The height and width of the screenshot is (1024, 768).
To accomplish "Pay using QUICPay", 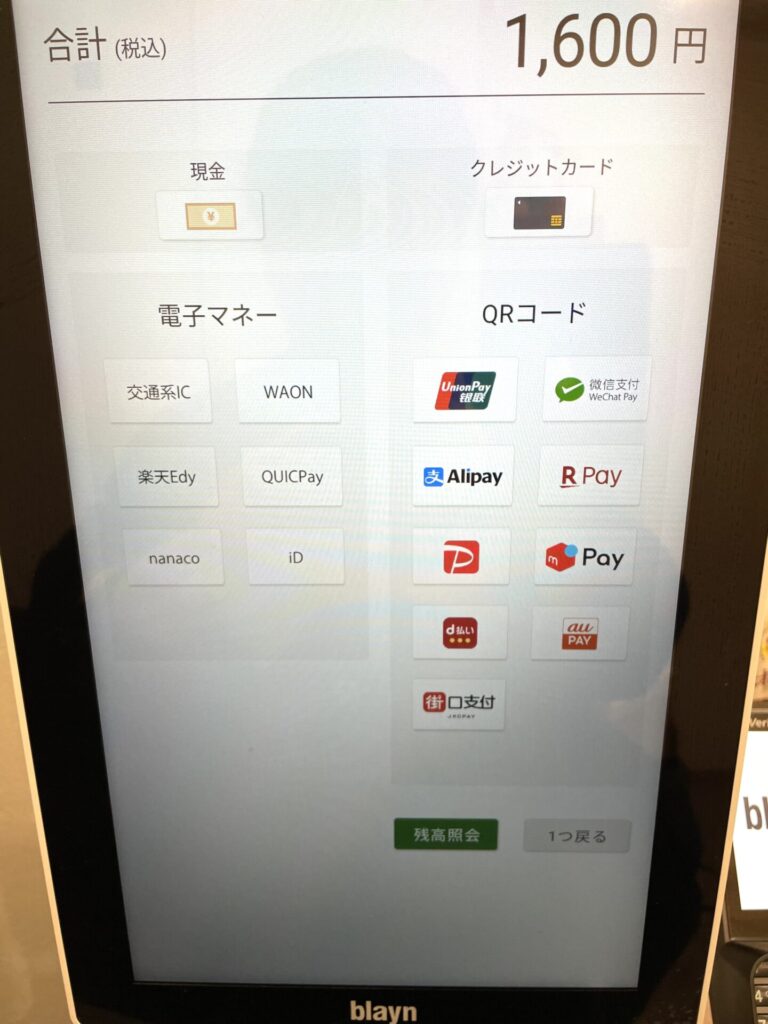I will 292,477.
